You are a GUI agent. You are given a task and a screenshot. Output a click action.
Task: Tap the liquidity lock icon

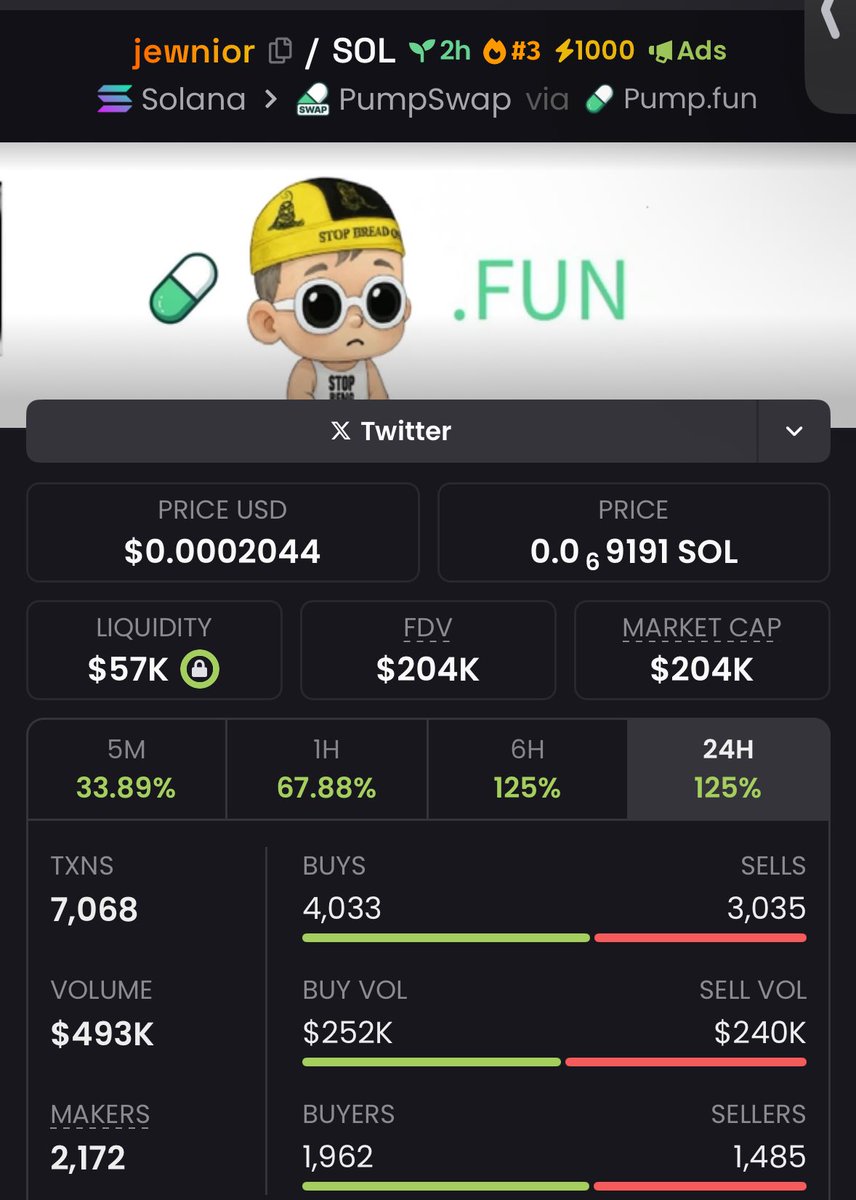click(x=200, y=669)
